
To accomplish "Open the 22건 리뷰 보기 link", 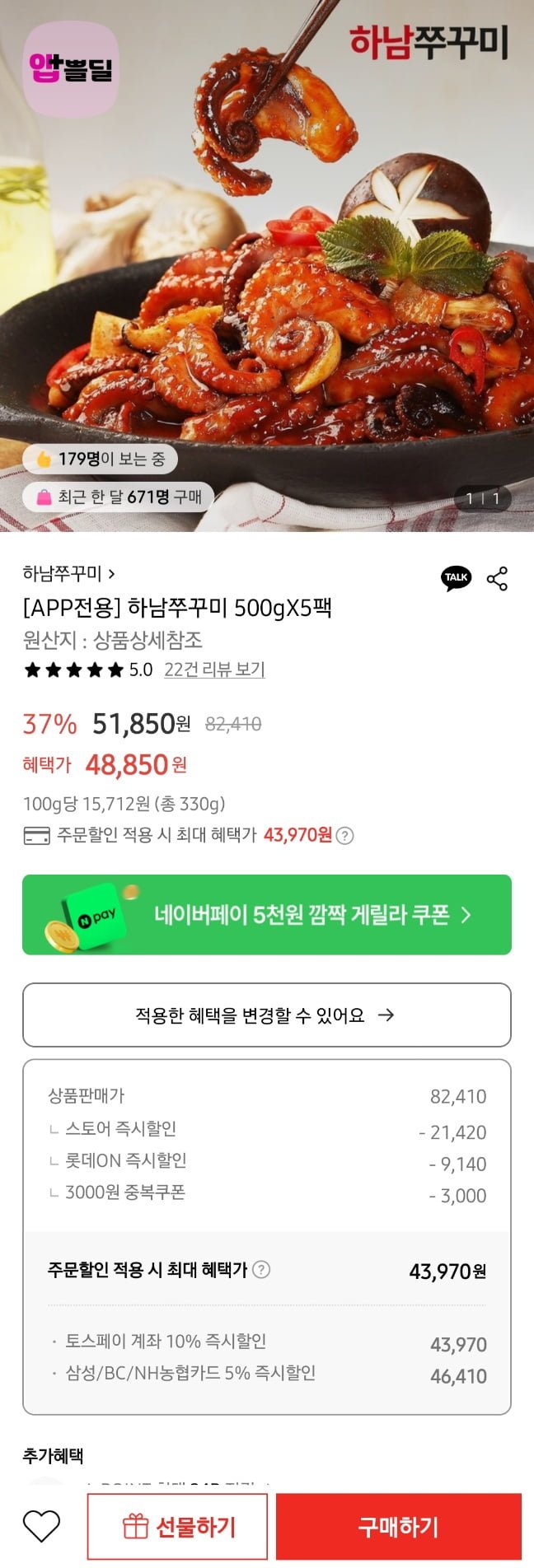I will [214, 670].
